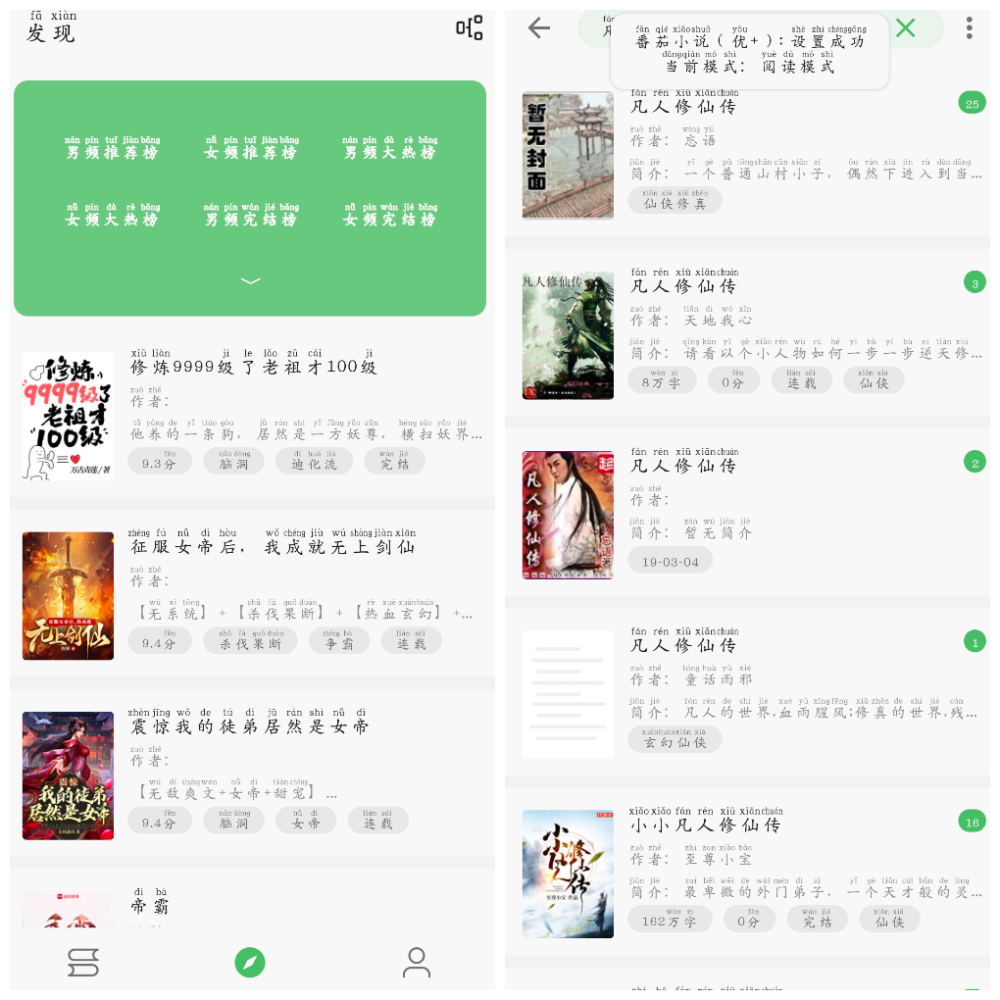Switch to the bookshelf tab

click(x=83, y=962)
